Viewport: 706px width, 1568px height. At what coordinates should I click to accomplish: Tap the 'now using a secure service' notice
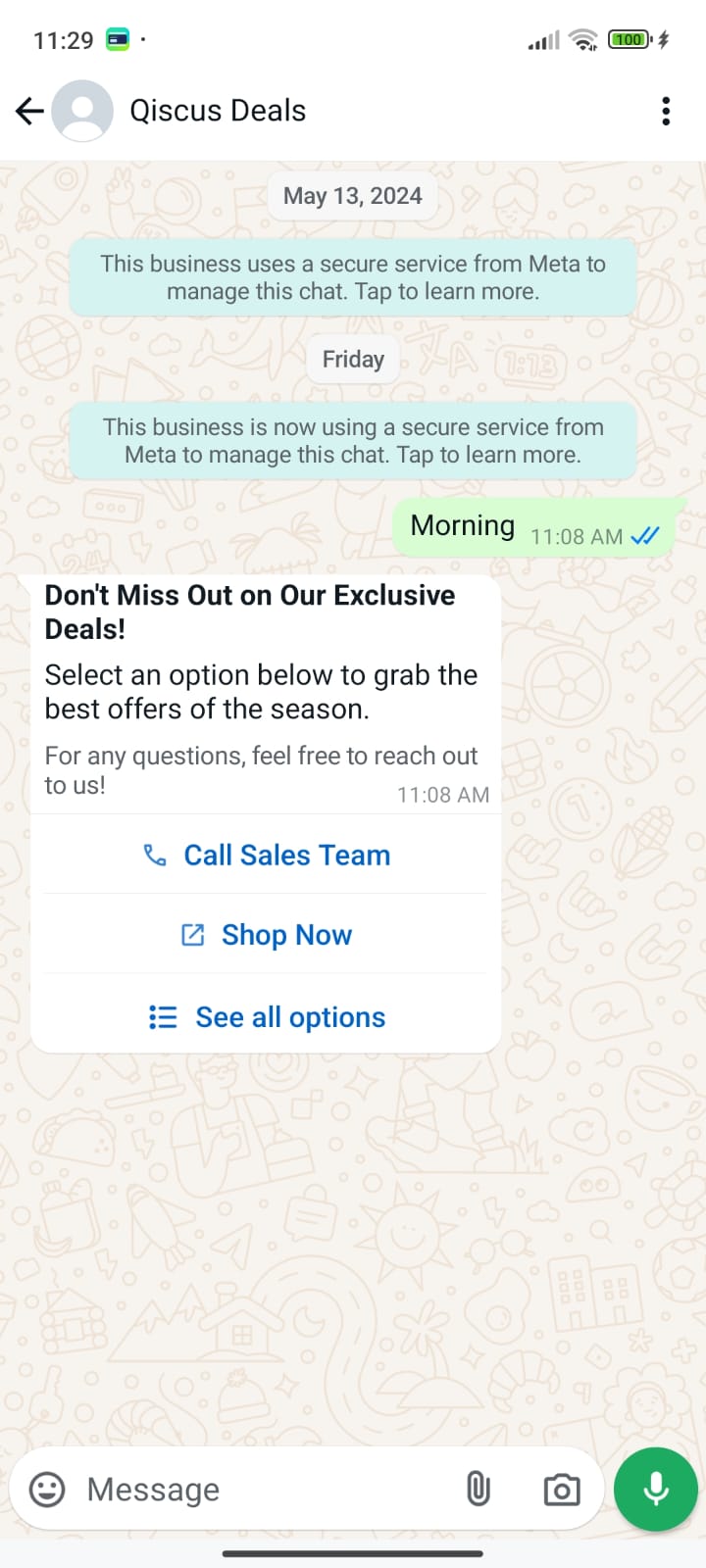353,441
